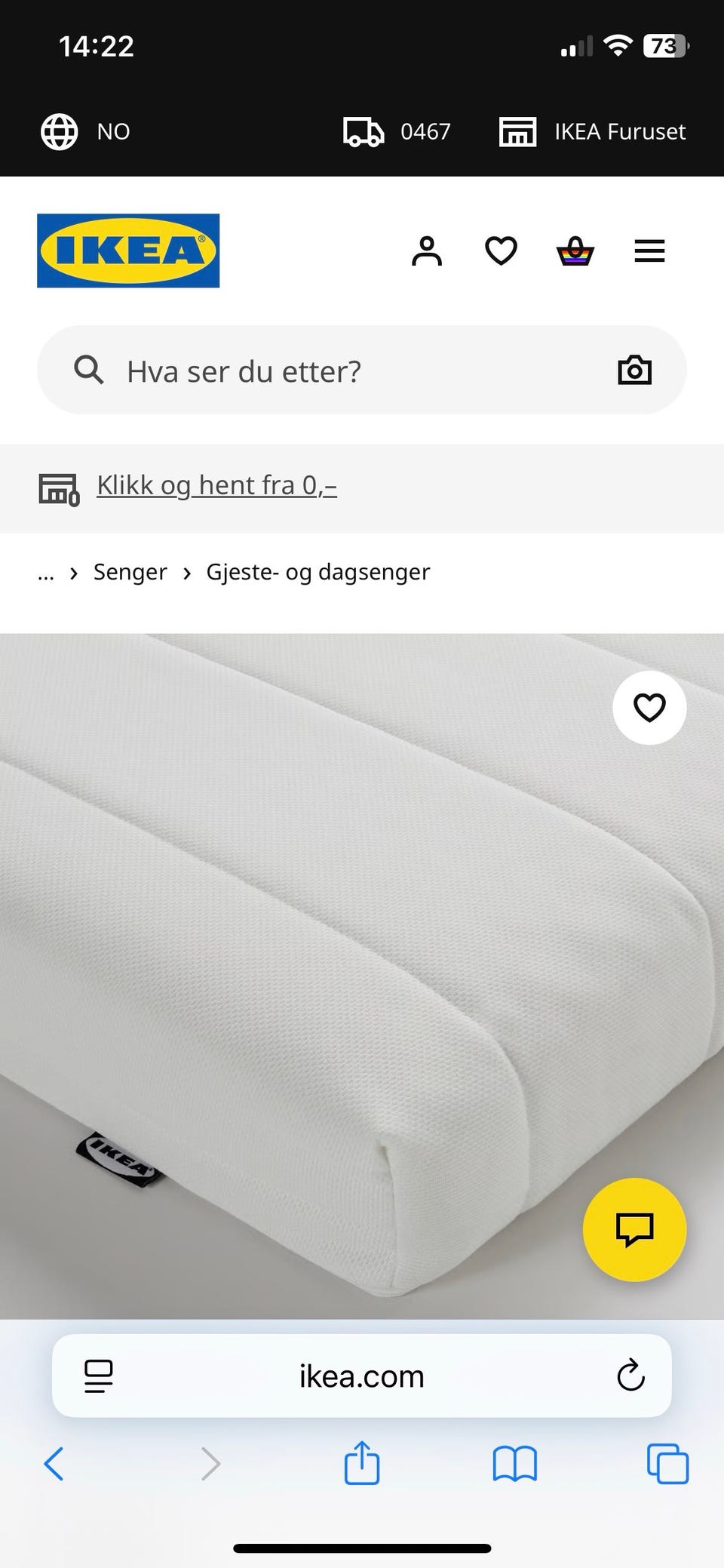Open the account profile icon
724x1568 pixels.
tap(427, 251)
